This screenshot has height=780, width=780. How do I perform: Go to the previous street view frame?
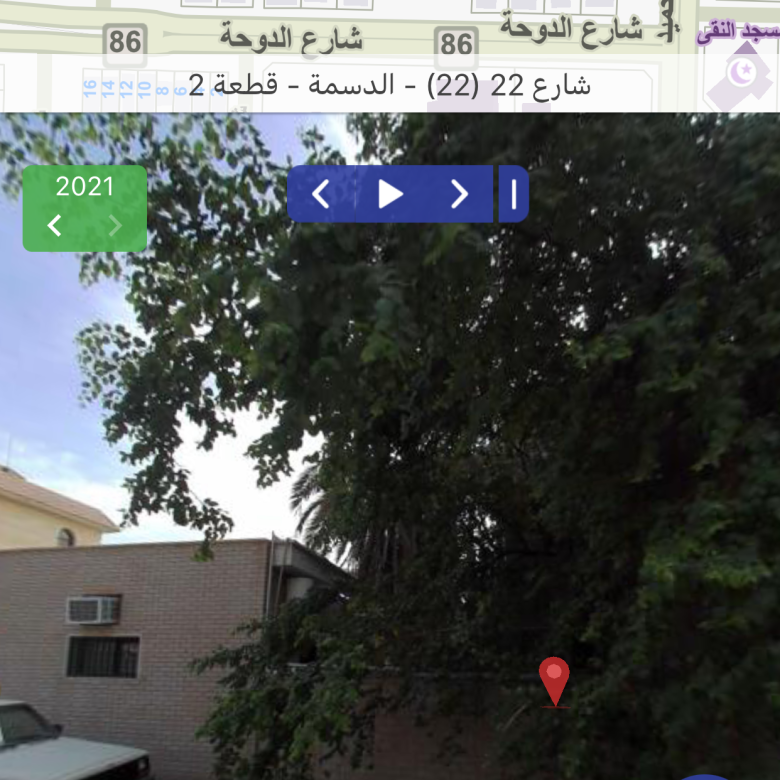coord(321,194)
